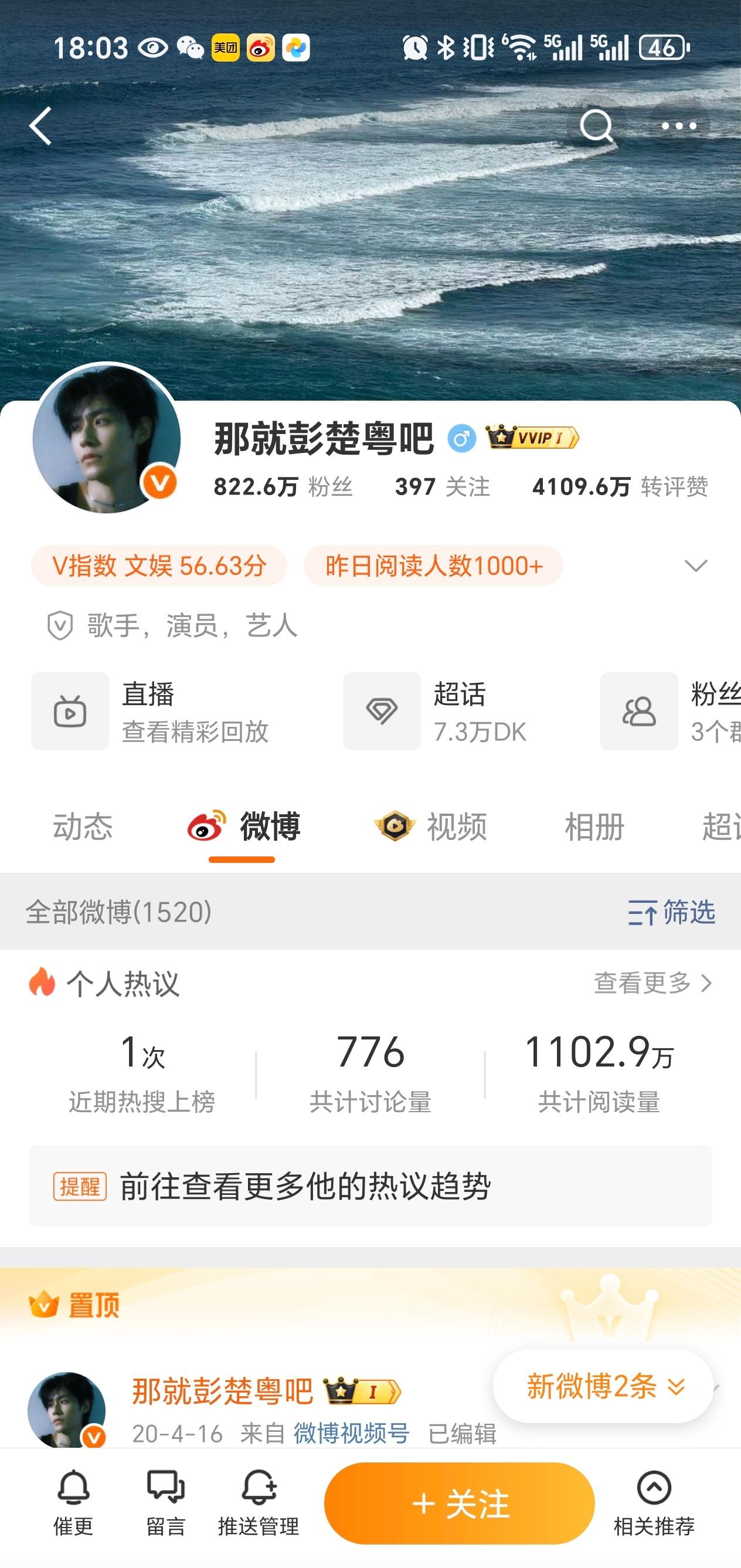Tap the 昨日阅读人数1000+ chip
741x1568 pixels.
[433, 565]
